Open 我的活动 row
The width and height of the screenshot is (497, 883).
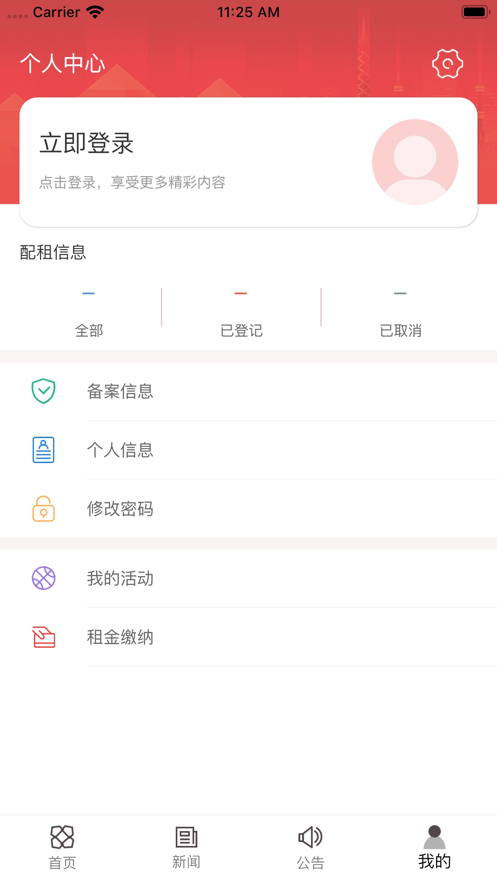[248, 578]
